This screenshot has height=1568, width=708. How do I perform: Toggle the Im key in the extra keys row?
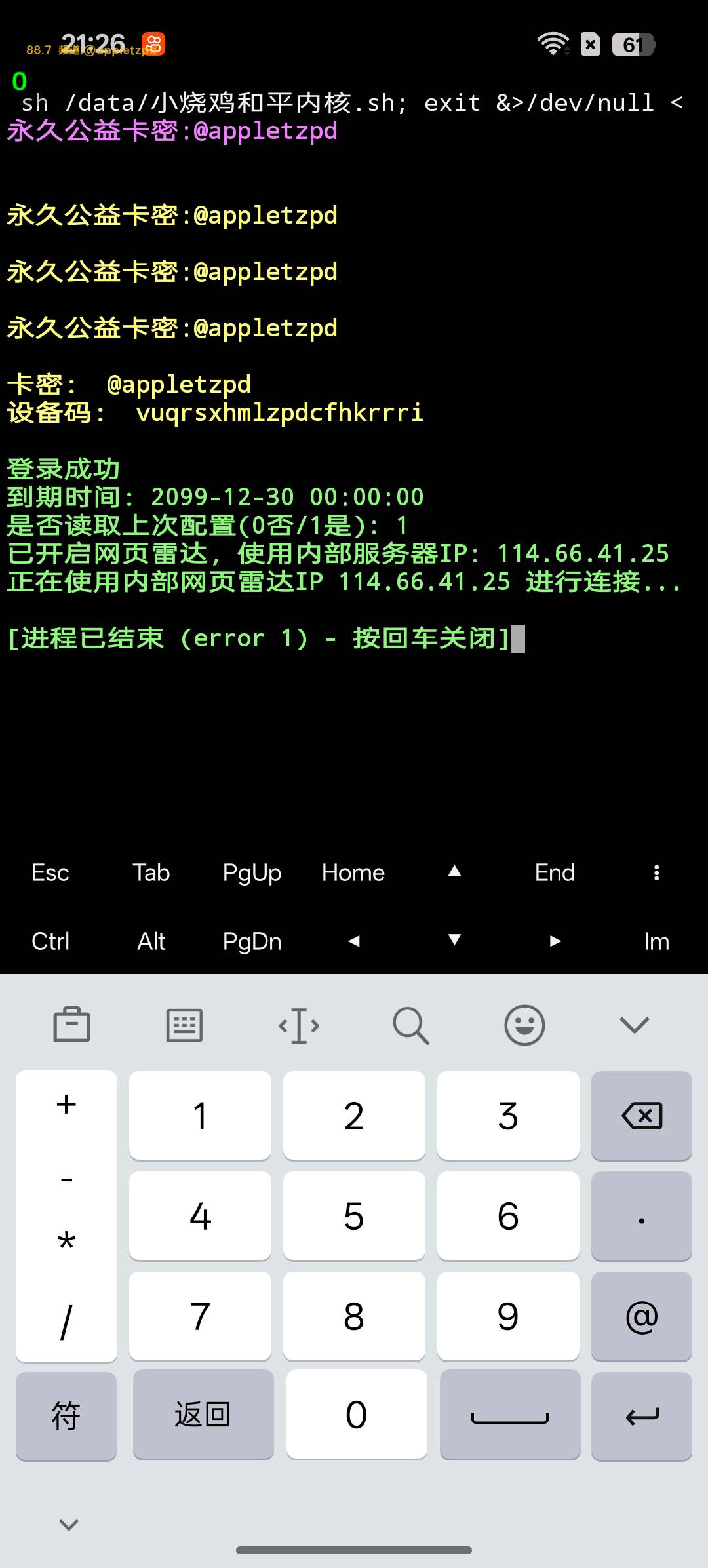(658, 941)
